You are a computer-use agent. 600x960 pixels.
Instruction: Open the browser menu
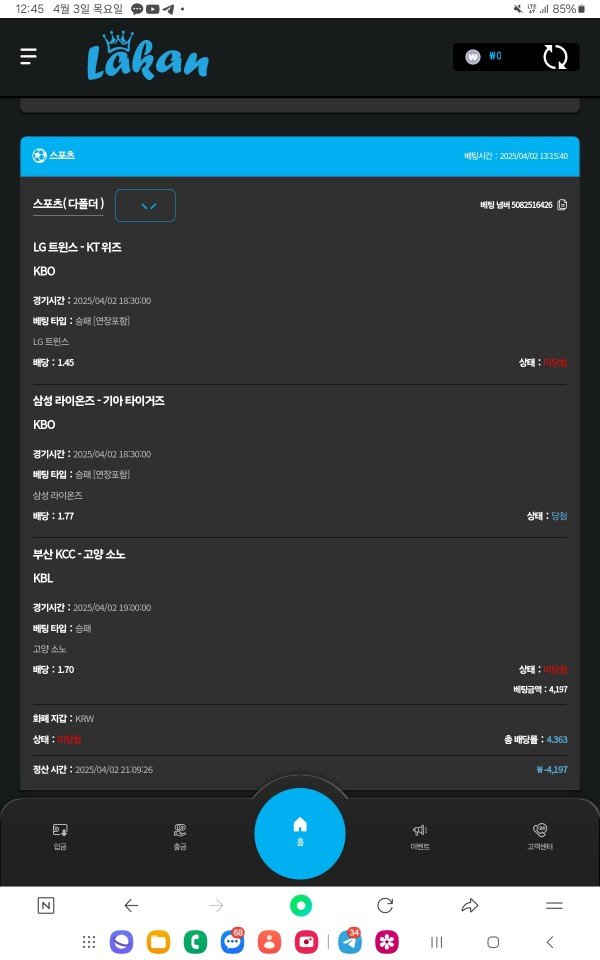[554, 905]
